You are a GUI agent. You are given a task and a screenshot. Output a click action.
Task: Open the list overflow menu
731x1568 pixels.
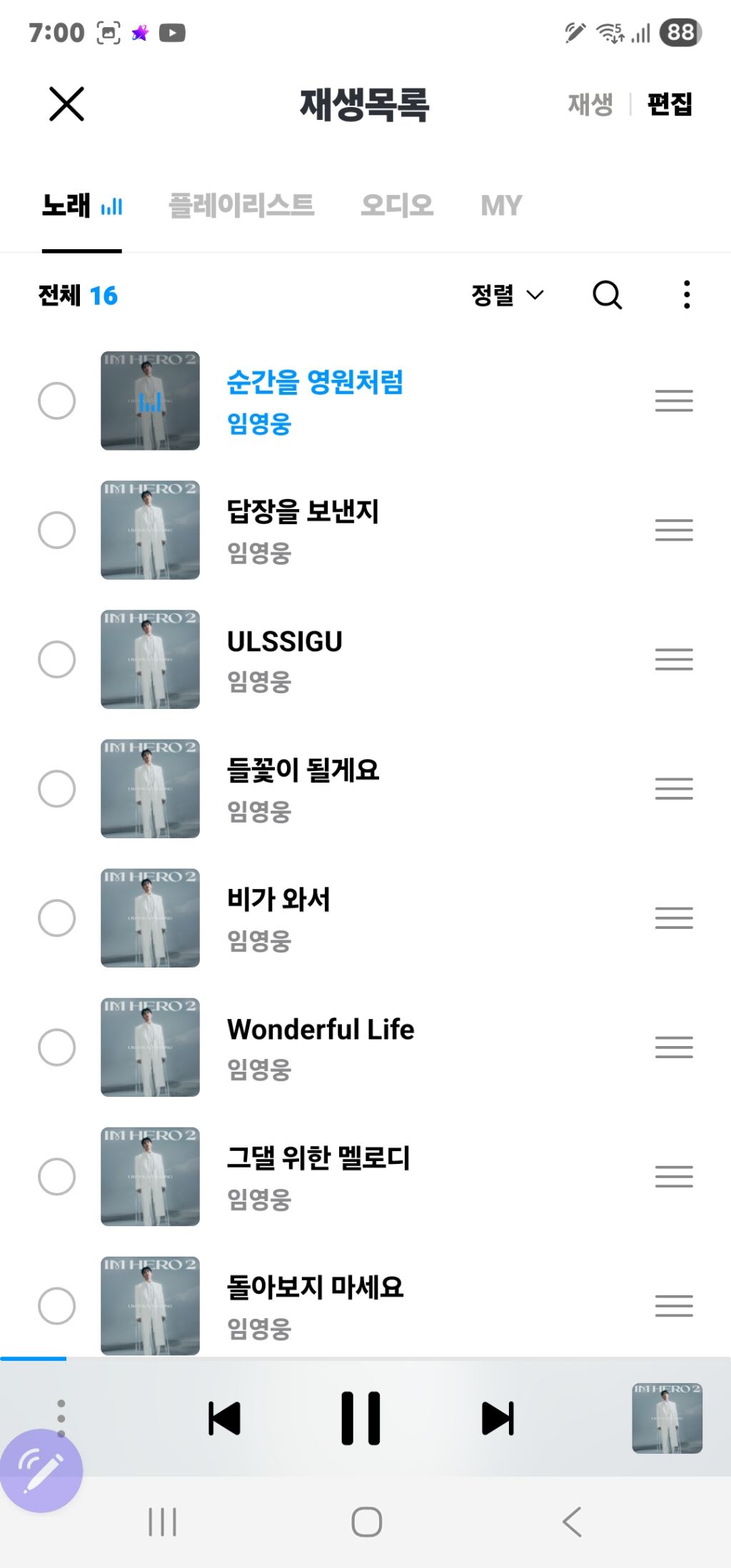pos(687,295)
